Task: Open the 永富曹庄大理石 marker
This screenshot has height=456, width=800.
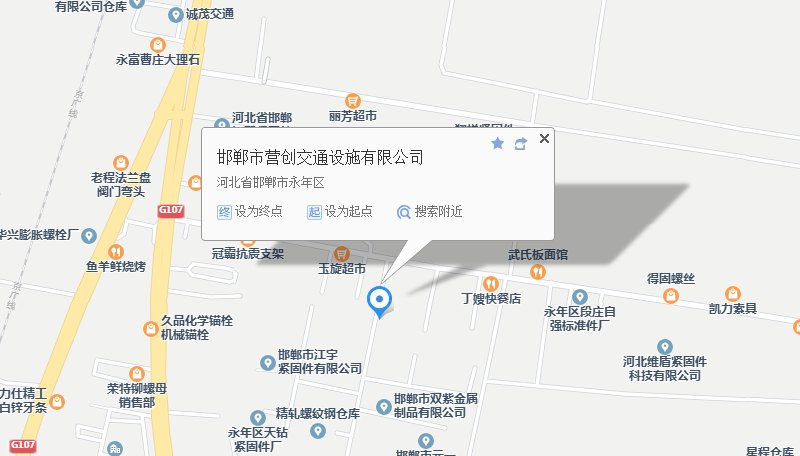Action: click(x=157, y=45)
